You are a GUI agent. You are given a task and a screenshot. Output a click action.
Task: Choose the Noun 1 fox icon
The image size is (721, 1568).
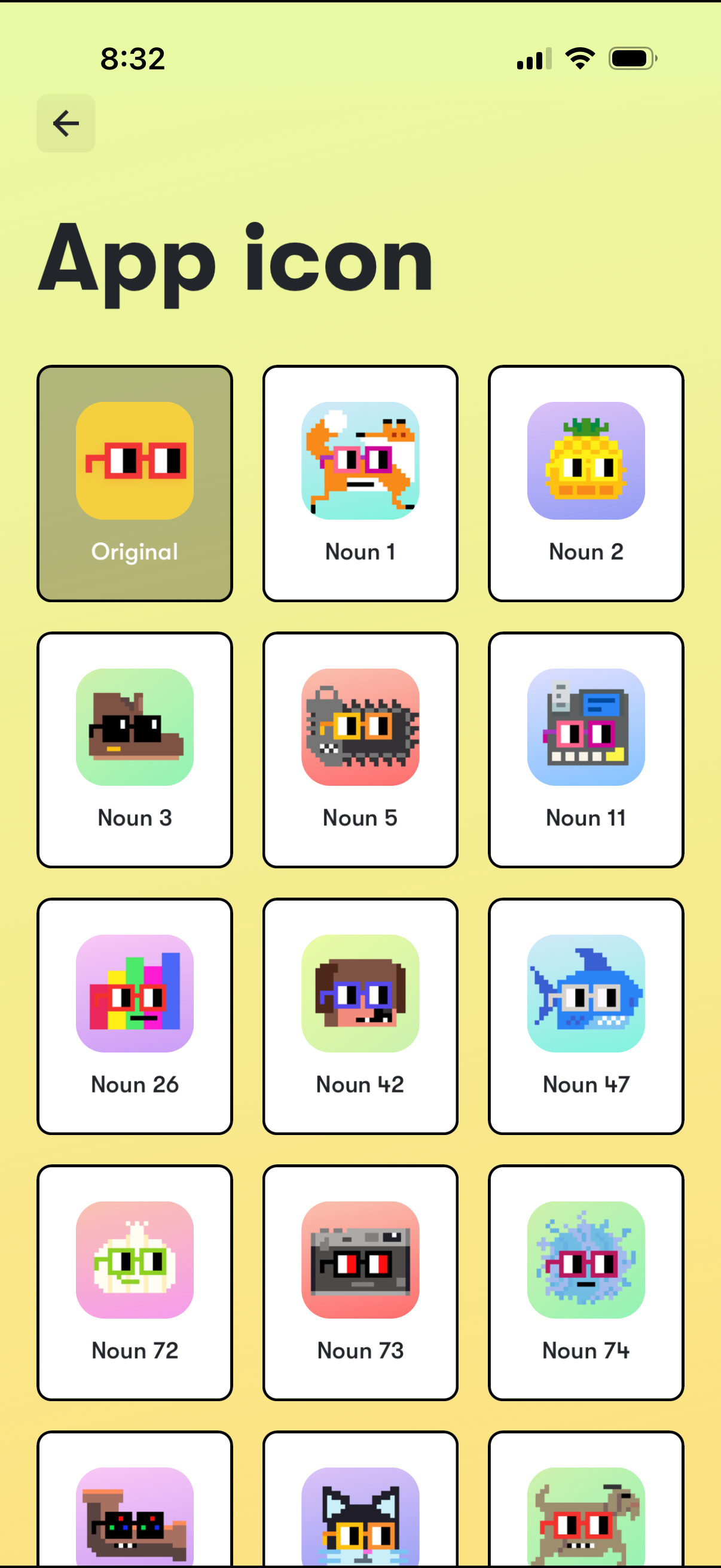[x=360, y=483]
